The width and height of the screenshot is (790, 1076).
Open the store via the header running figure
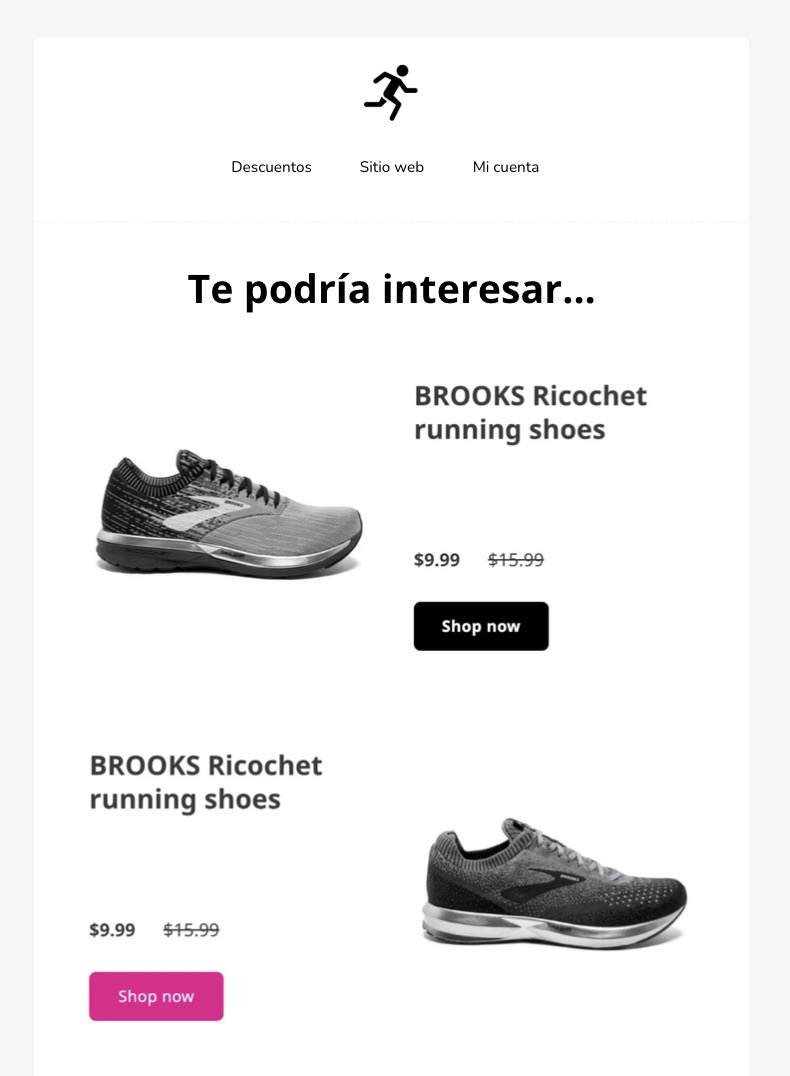click(391, 90)
